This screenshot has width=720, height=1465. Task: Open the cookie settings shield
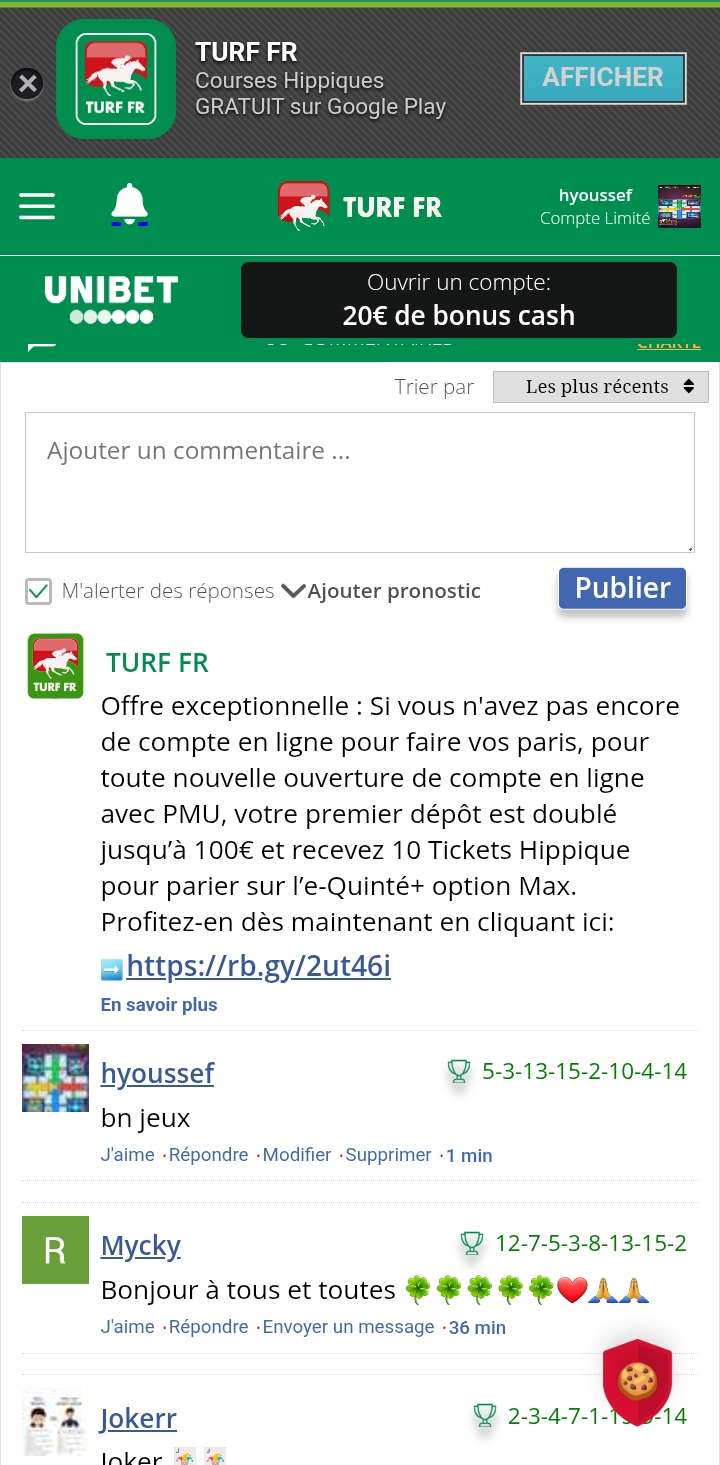637,1381
